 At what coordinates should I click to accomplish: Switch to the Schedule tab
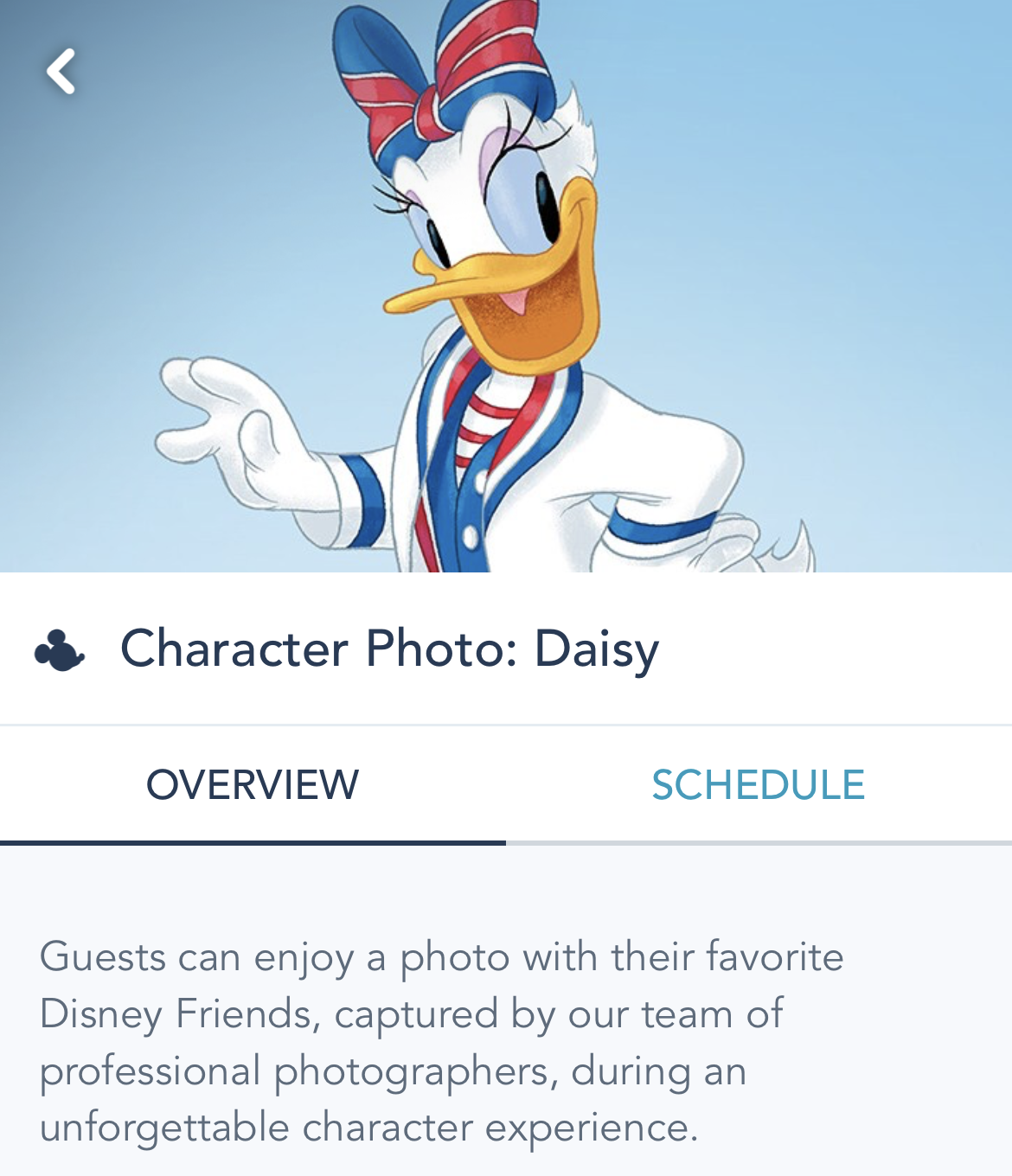click(x=758, y=785)
